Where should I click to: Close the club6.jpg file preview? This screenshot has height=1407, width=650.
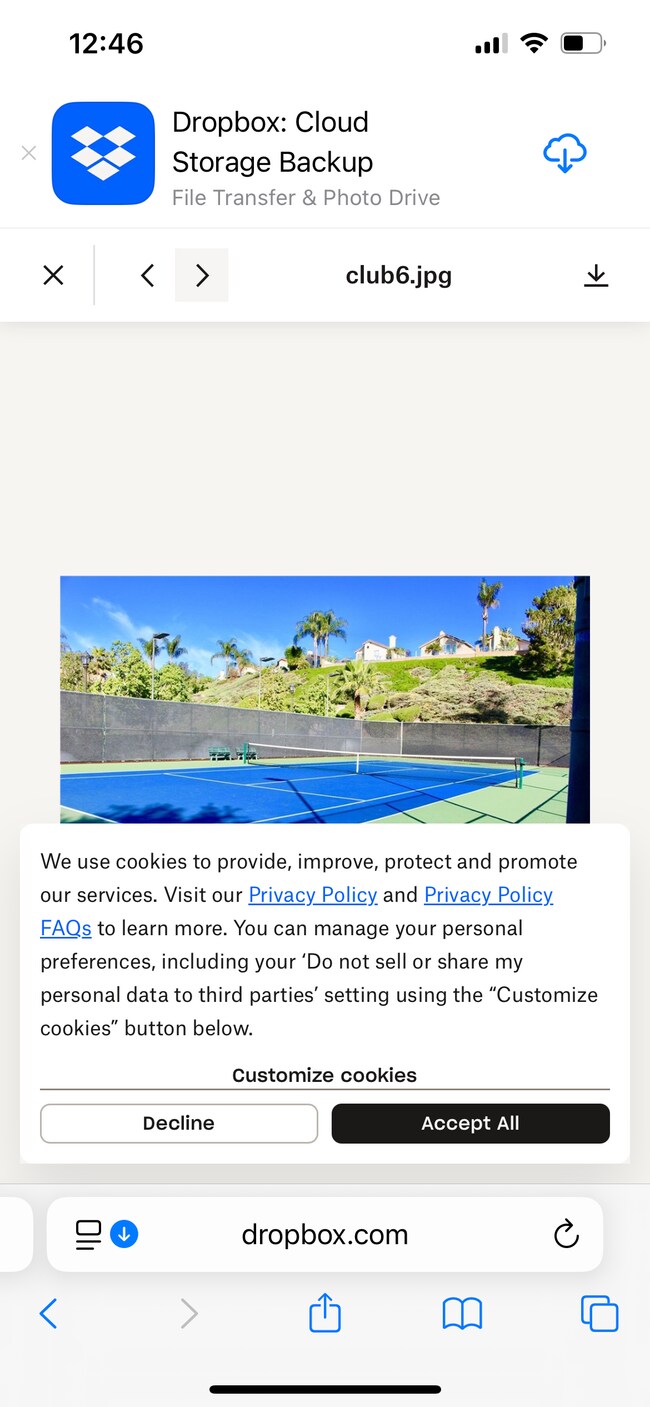click(x=53, y=275)
